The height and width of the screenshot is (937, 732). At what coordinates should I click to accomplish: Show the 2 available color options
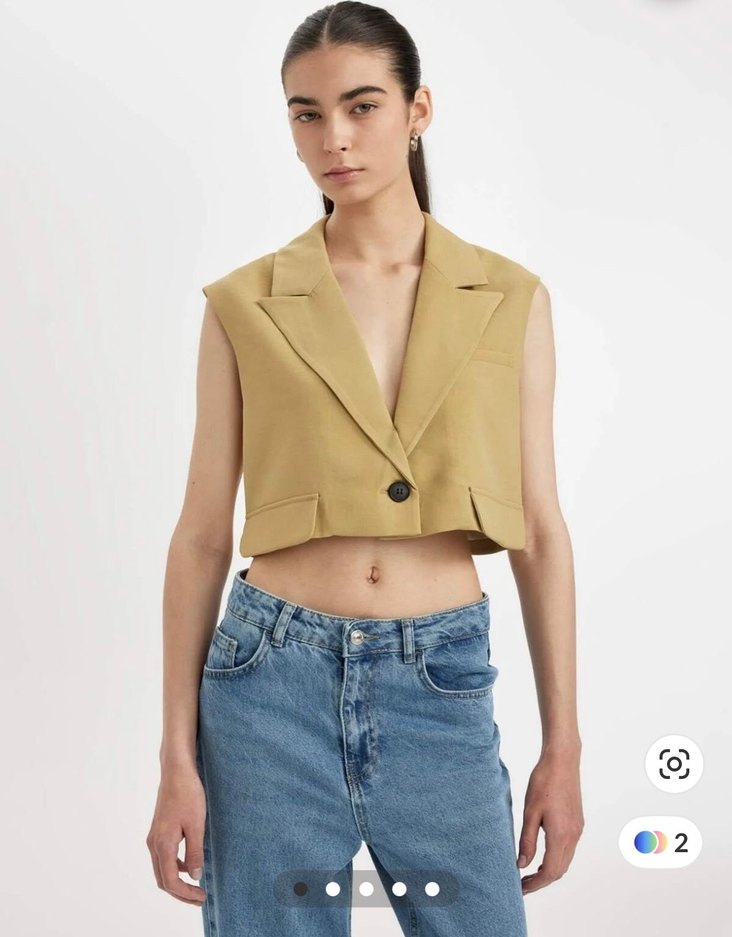coord(660,842)
